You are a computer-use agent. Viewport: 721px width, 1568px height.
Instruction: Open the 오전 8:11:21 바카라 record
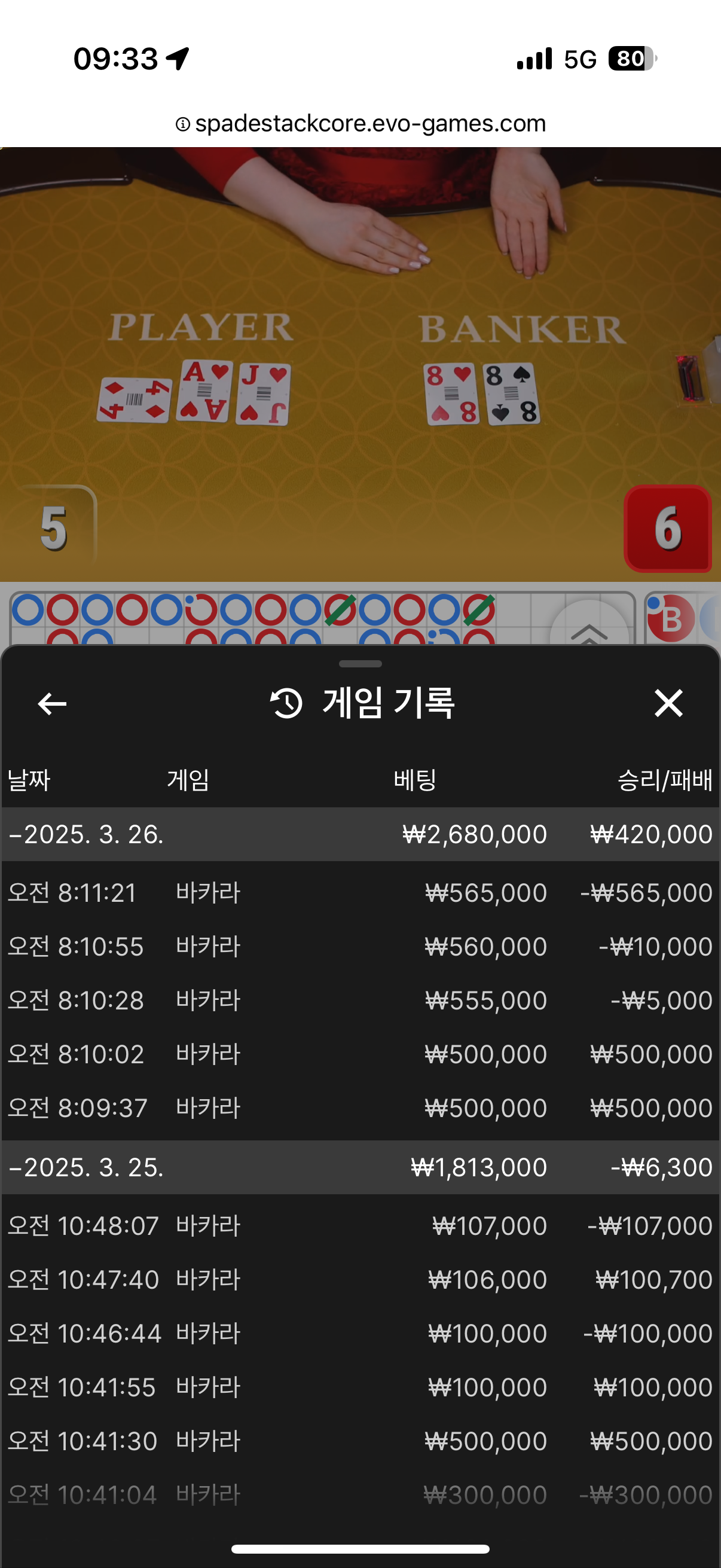360,893
